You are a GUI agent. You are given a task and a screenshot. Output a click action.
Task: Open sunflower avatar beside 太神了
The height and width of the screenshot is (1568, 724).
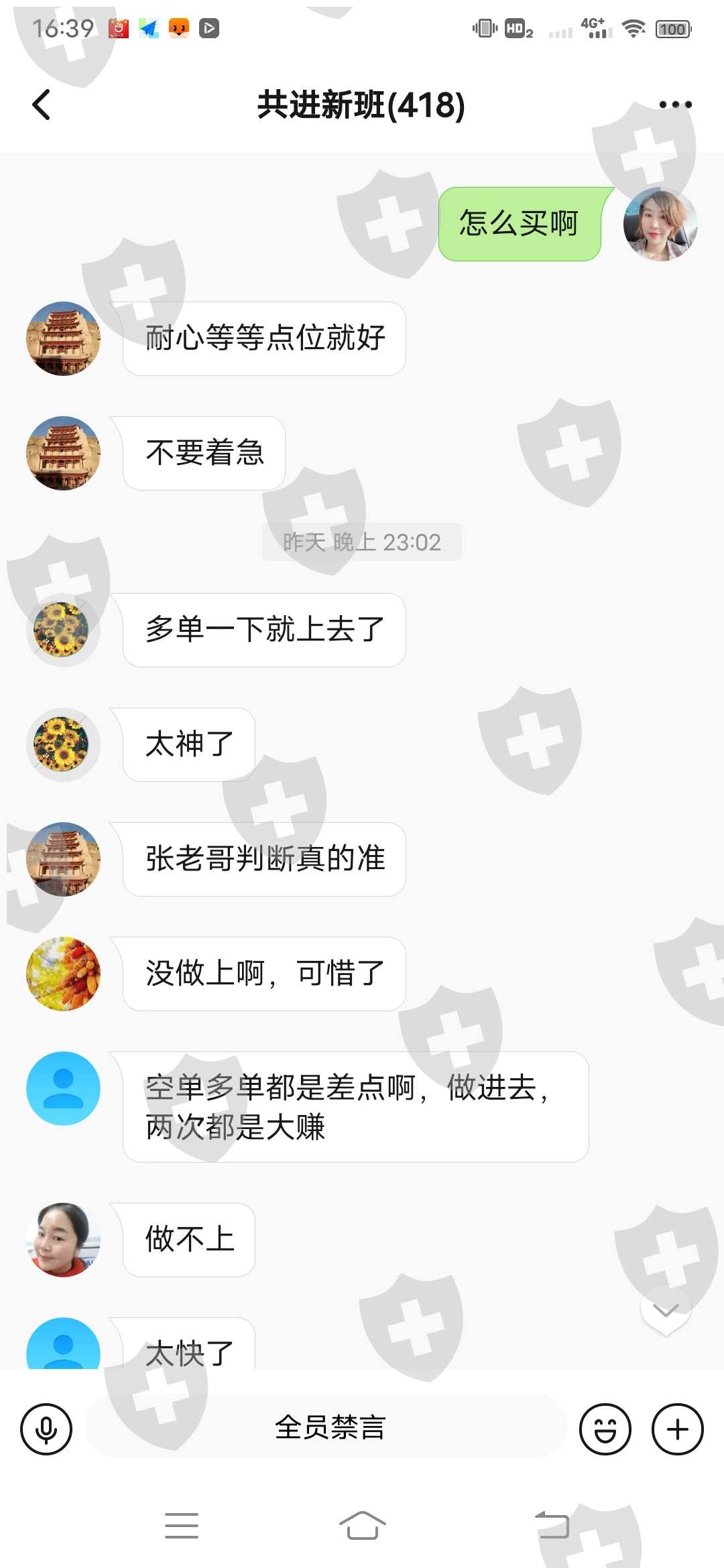pyautogui.click(x=63, y=744)
